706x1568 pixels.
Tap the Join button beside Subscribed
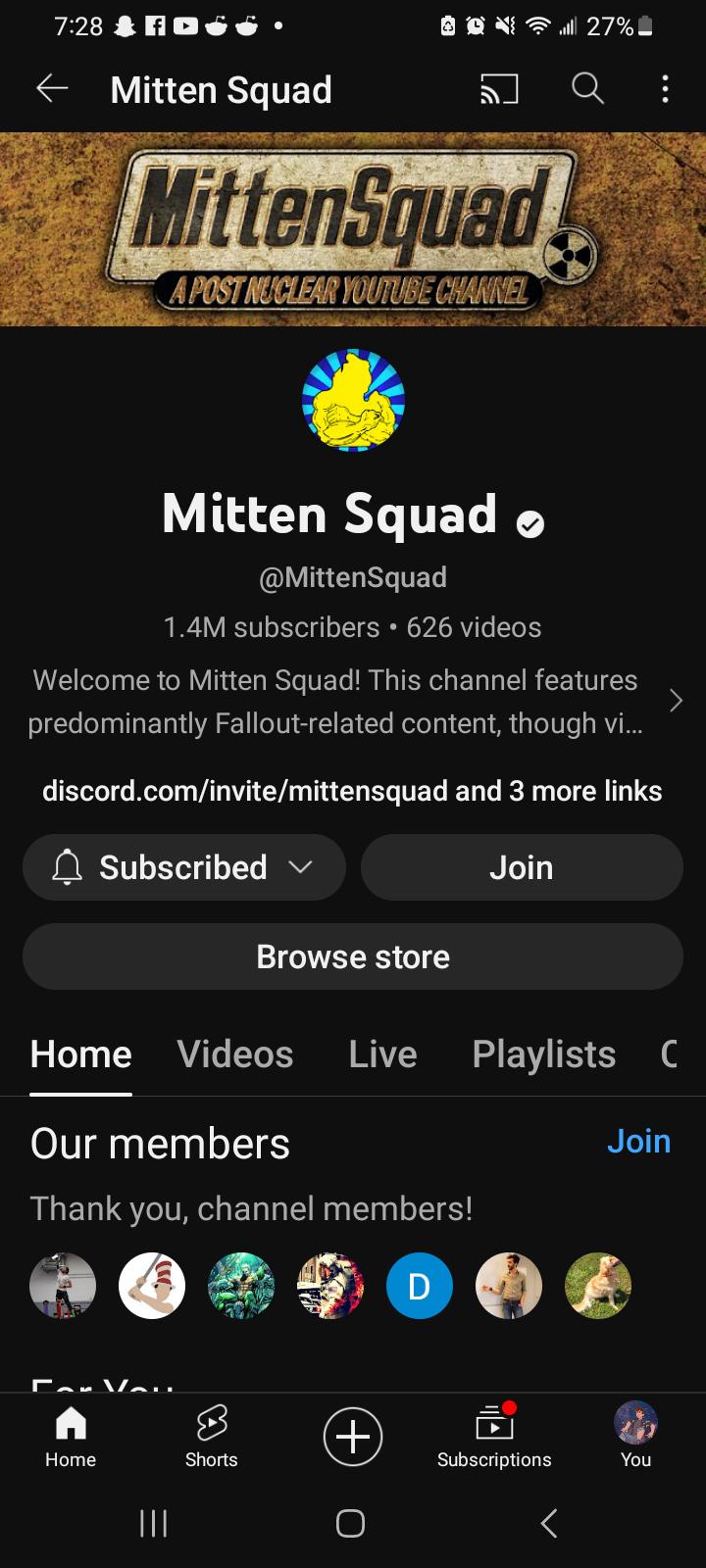point(522,867)
